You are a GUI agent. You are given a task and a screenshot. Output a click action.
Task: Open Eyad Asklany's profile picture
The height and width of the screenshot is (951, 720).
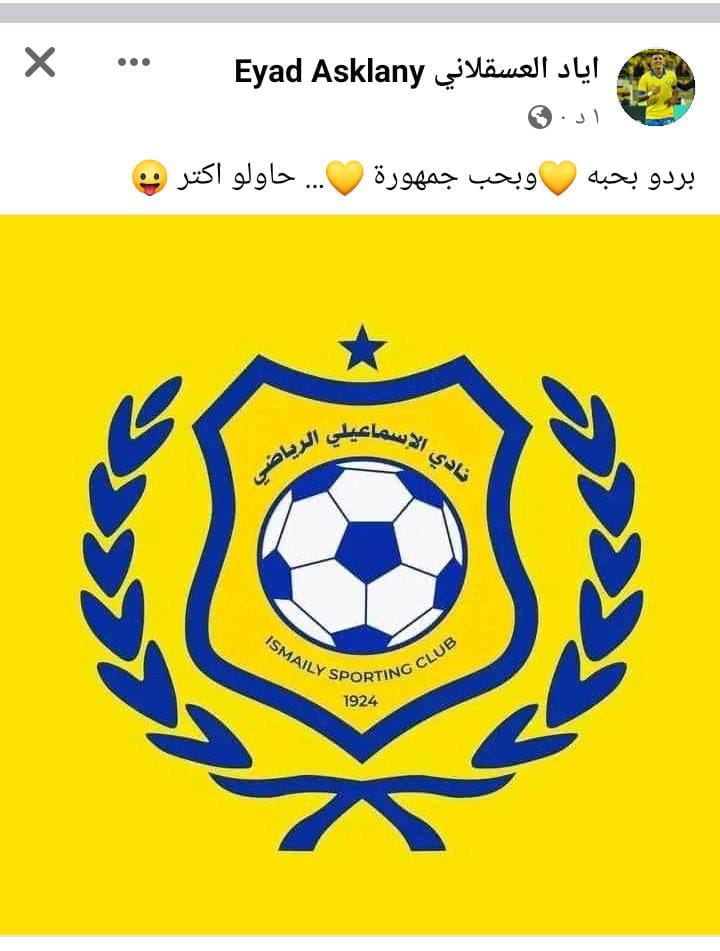(655, 87)
